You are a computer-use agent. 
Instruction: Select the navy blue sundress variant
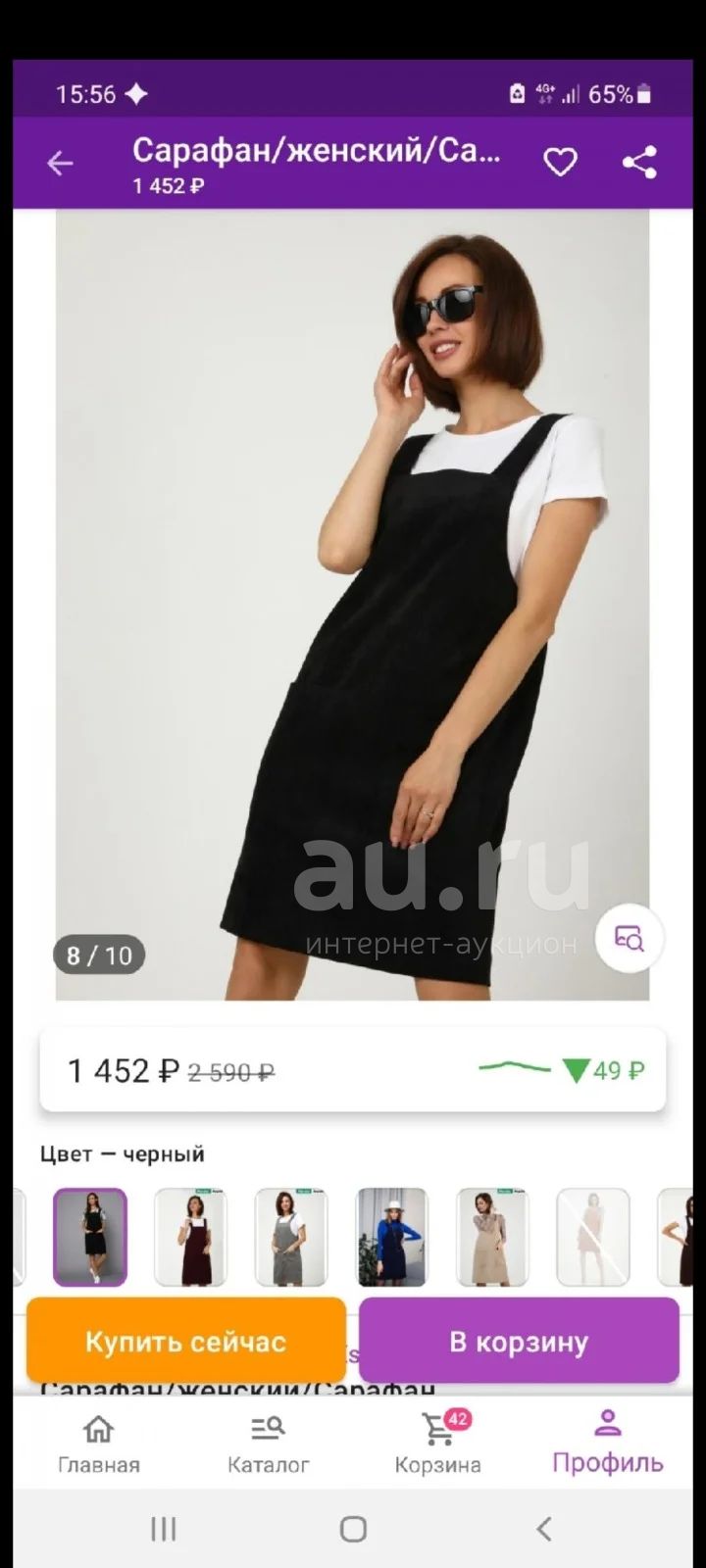click(x=392, y=1237)
